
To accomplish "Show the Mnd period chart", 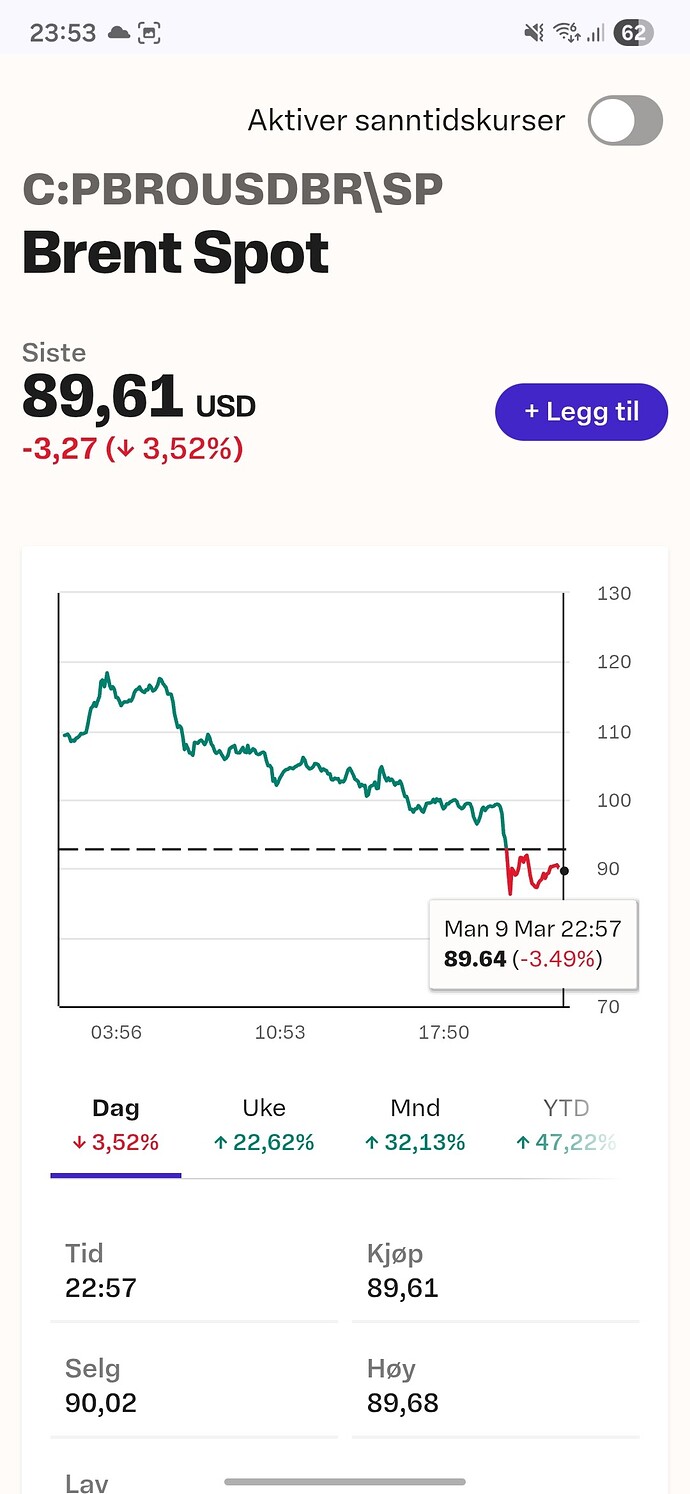I will (415, 1125).
